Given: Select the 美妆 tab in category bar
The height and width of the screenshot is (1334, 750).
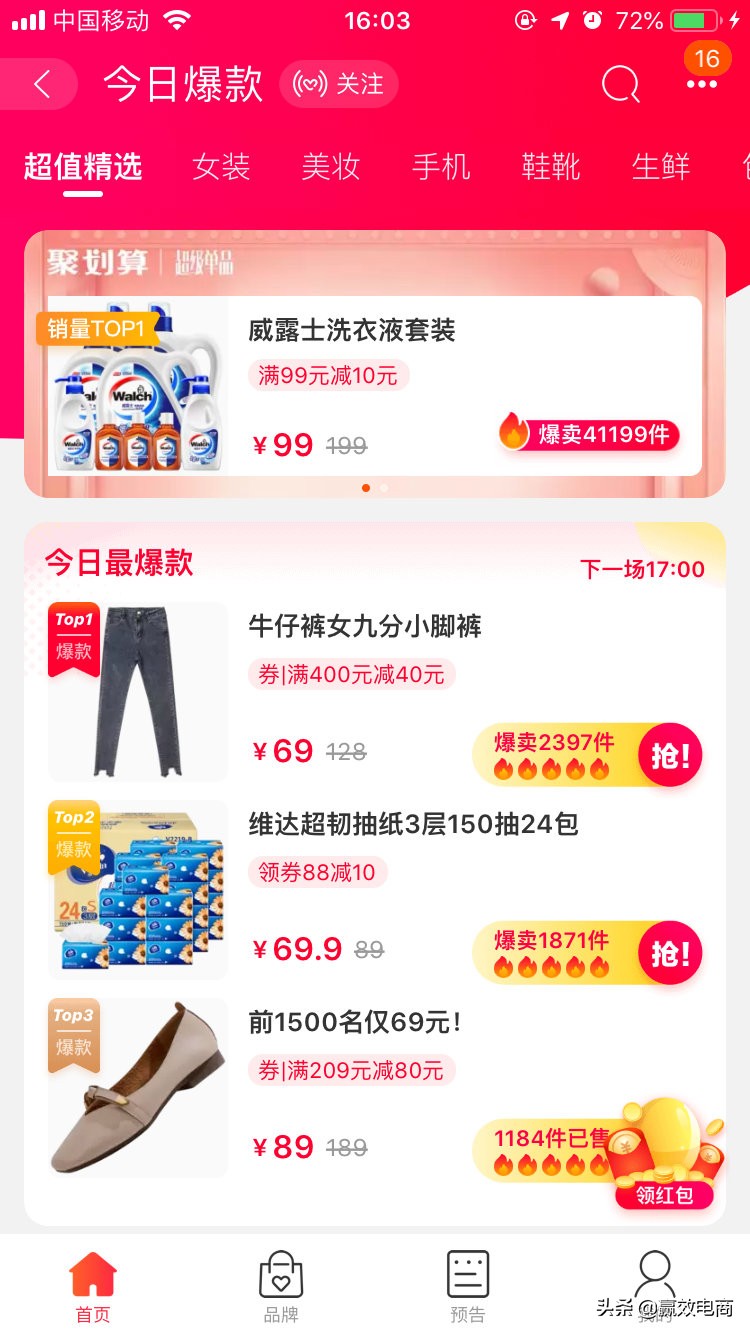Looking at the screenshot, I should coord(330,168).
